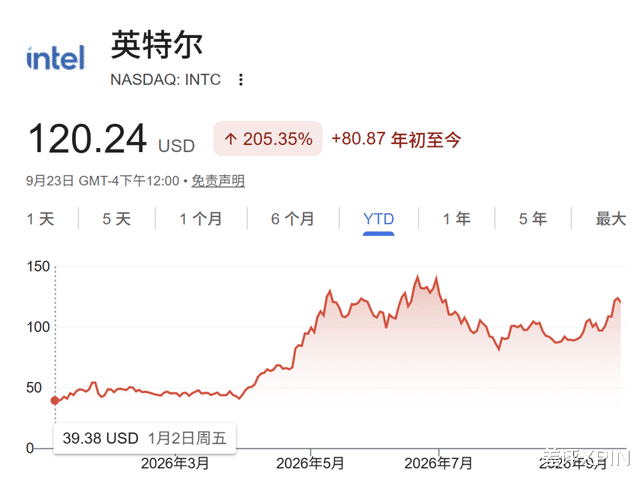Switch to the 5 年 range
Viewport: 640px width, 479px height.
coord(533,219)
